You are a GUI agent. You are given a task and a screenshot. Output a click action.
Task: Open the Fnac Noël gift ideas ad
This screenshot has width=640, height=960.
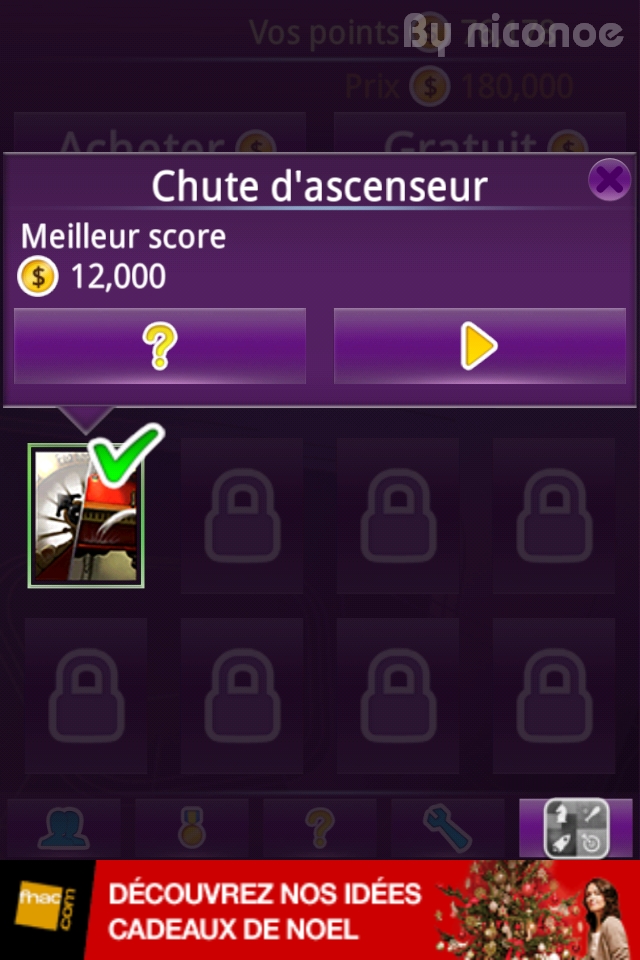[320, 910]
